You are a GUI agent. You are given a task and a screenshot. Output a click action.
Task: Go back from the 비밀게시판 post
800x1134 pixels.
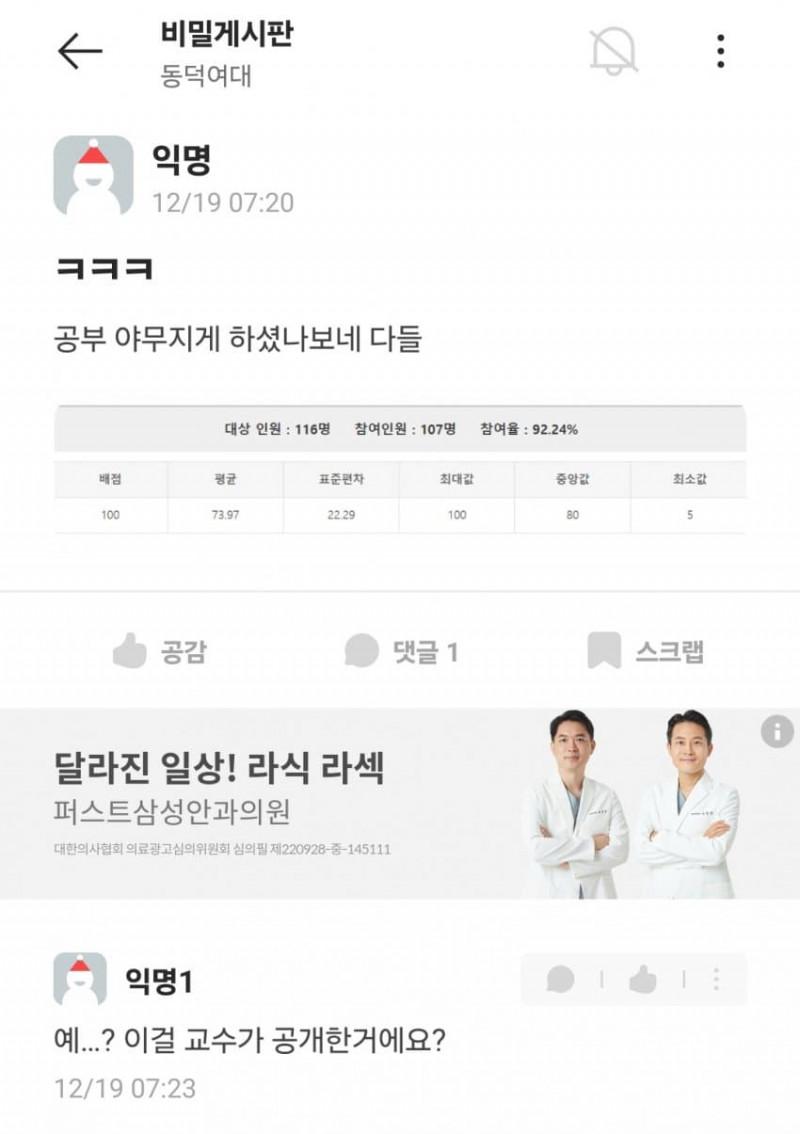click(80, 51)
